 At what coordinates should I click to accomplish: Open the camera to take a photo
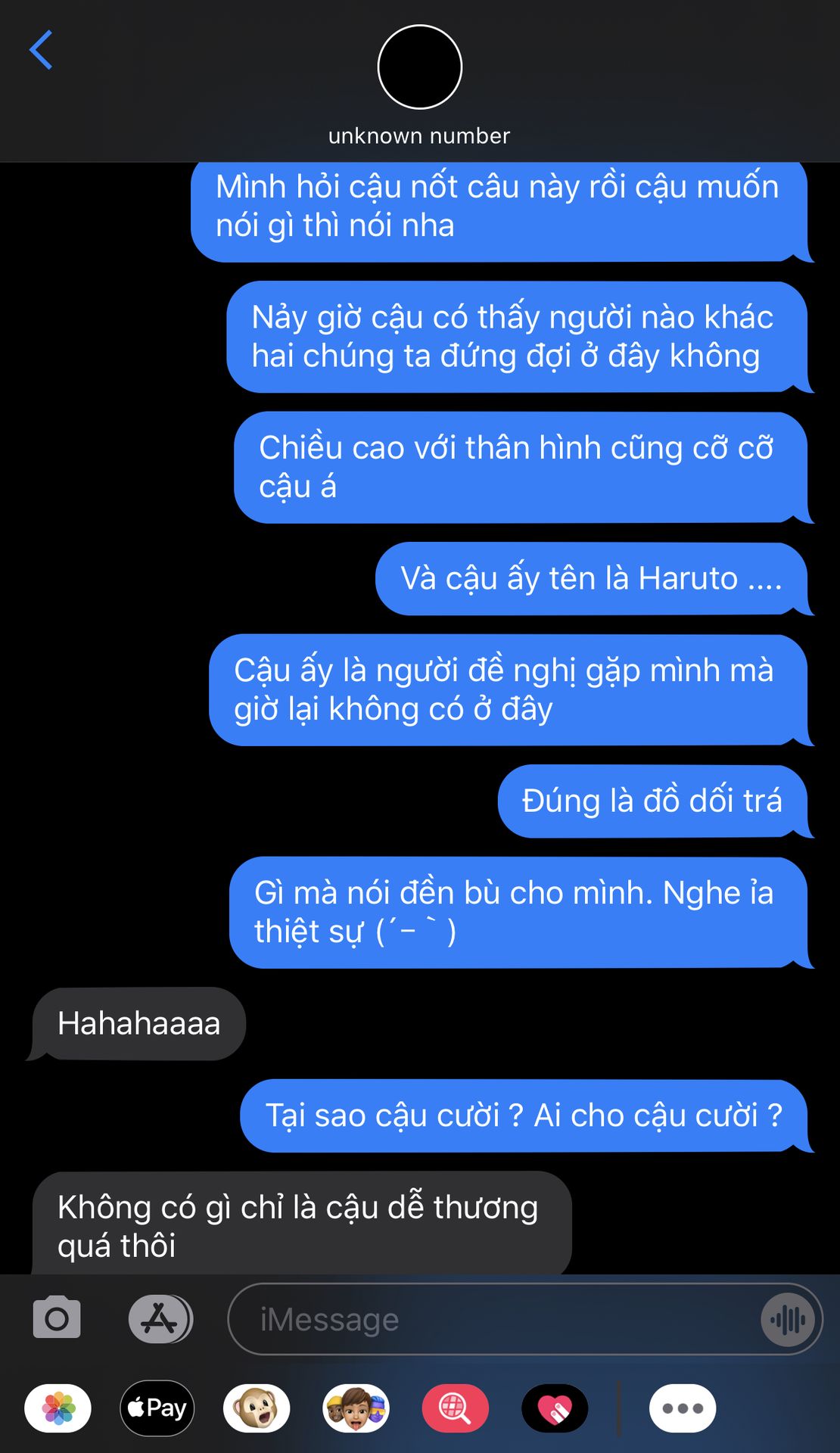coord(57,1319)
